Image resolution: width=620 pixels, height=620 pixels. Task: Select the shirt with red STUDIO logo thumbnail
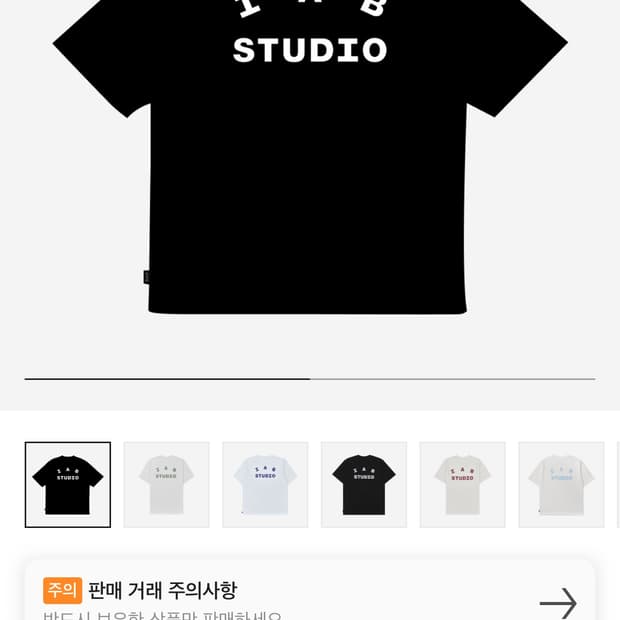coord(462,485)
